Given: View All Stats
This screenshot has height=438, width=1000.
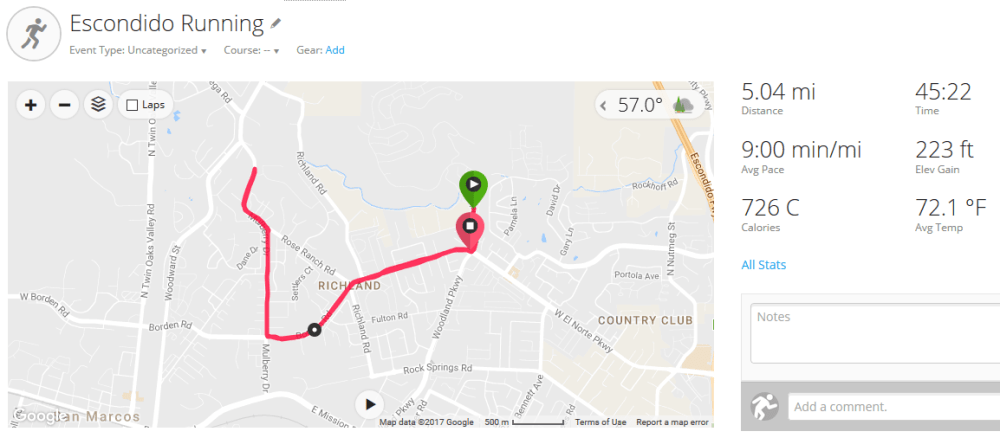Looking at the screenshot, I should tap(763, 265).
